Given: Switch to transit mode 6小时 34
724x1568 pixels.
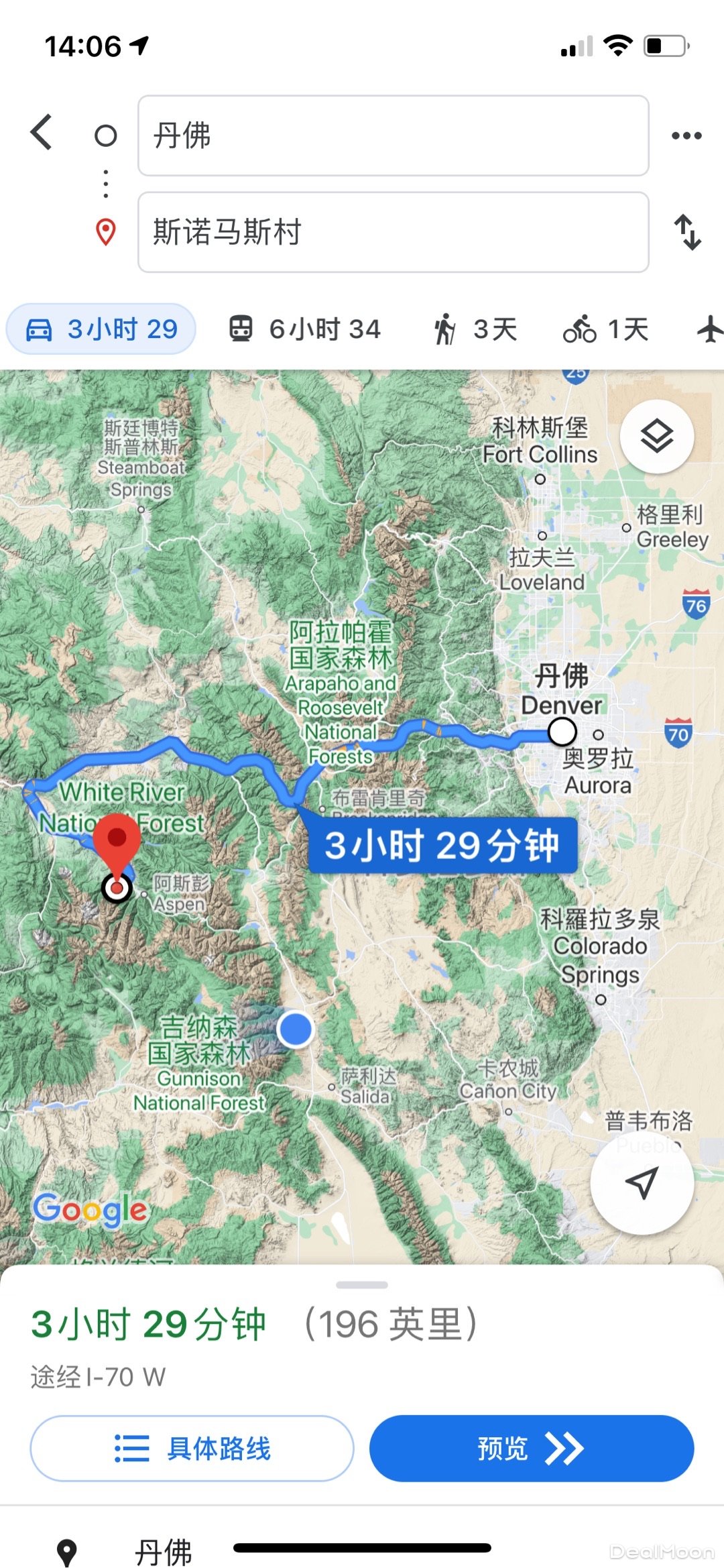Looking at the screenshot, I should [305, 329].
